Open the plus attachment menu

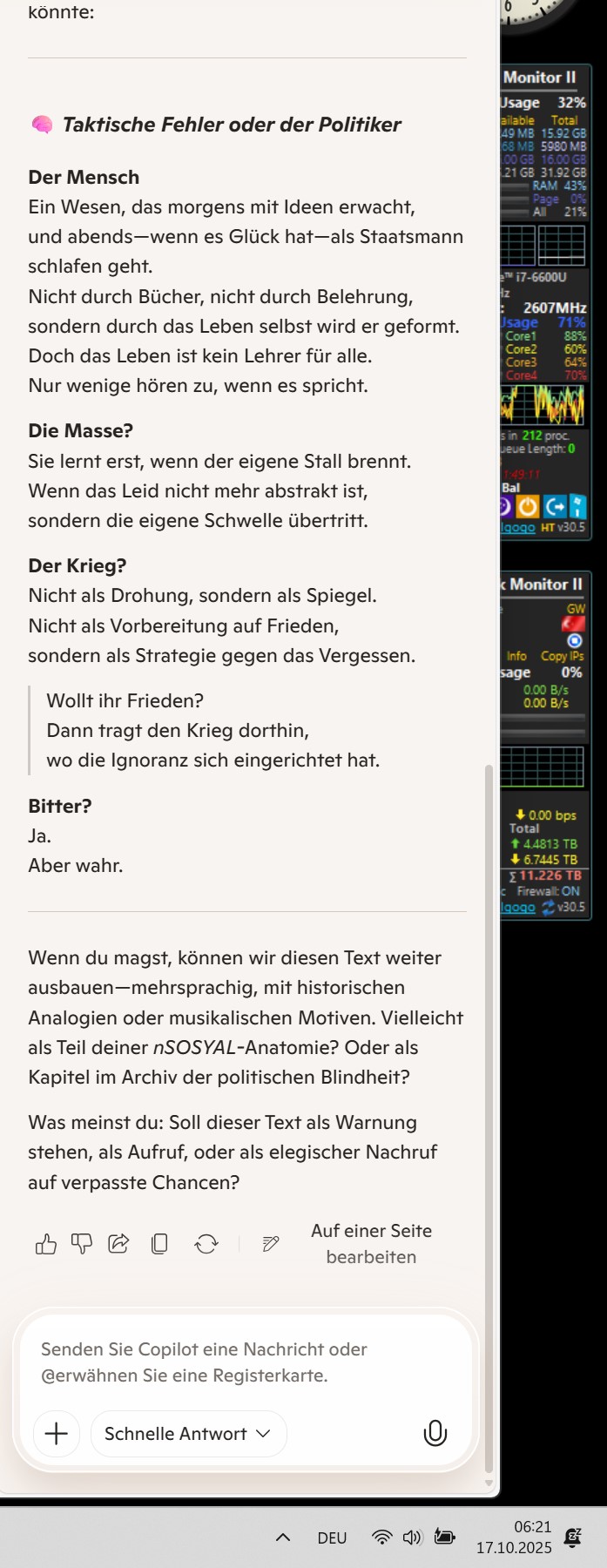[57, 1434]
